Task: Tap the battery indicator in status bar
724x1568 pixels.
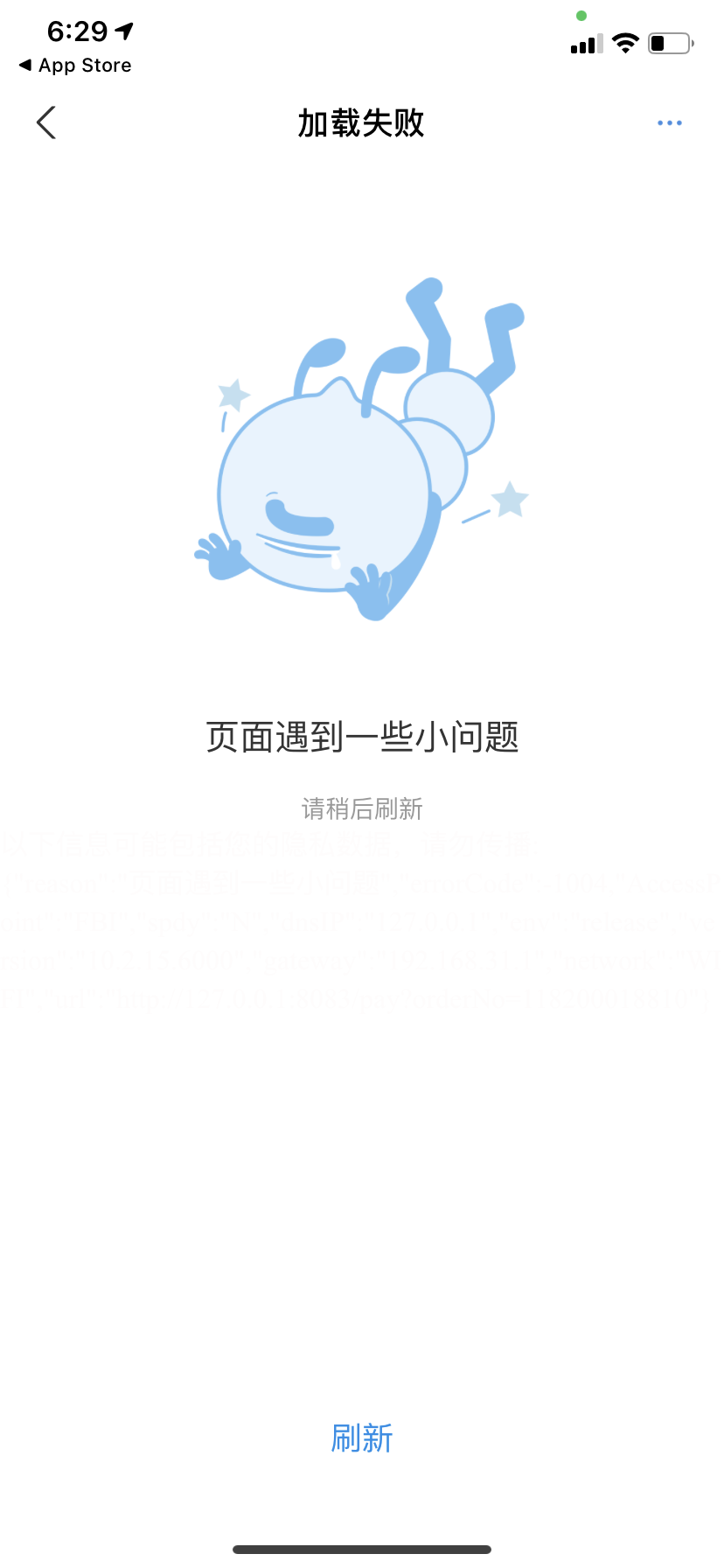Action: coord(669,43)
